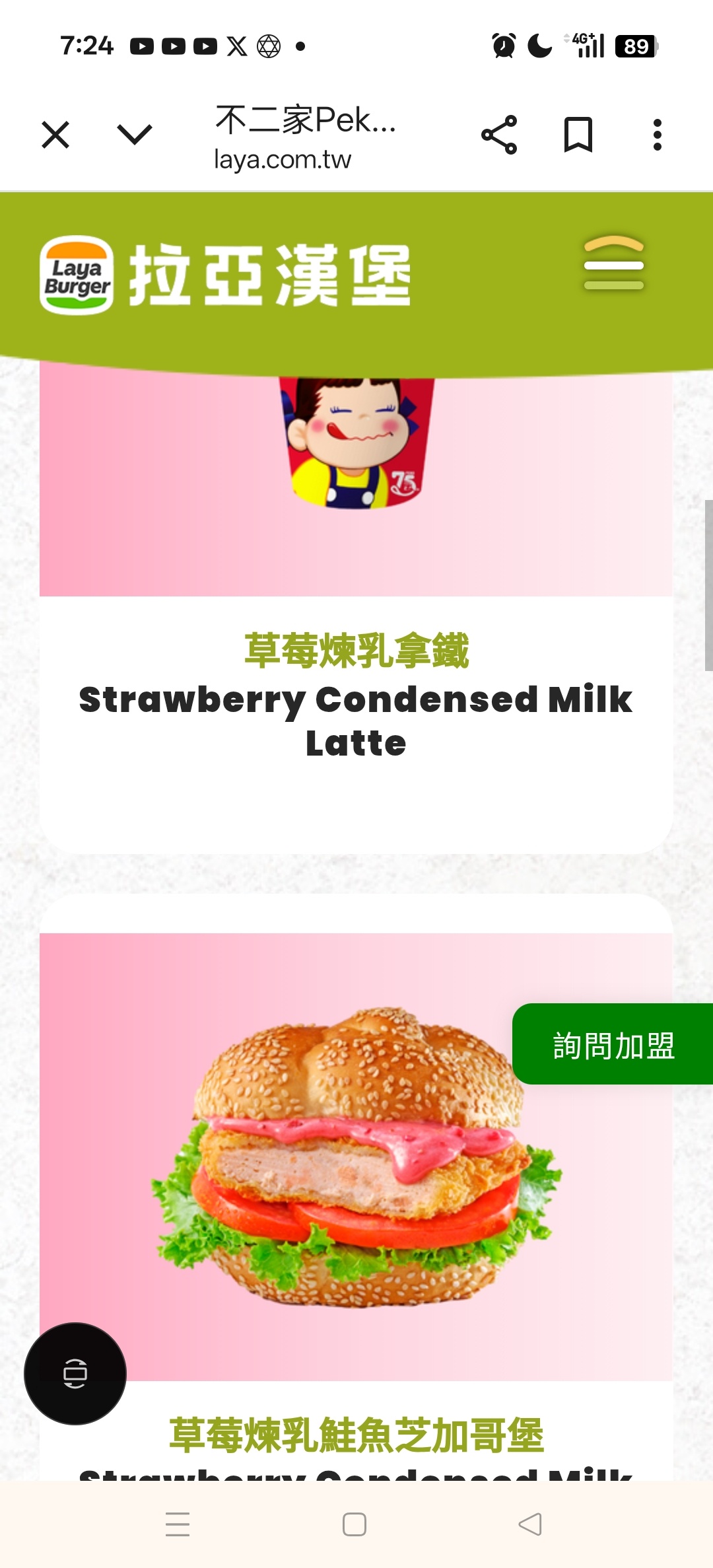Open the Laya Burger hamburger menu
The image size is (713, 1568).
click(x=613, y=264)
